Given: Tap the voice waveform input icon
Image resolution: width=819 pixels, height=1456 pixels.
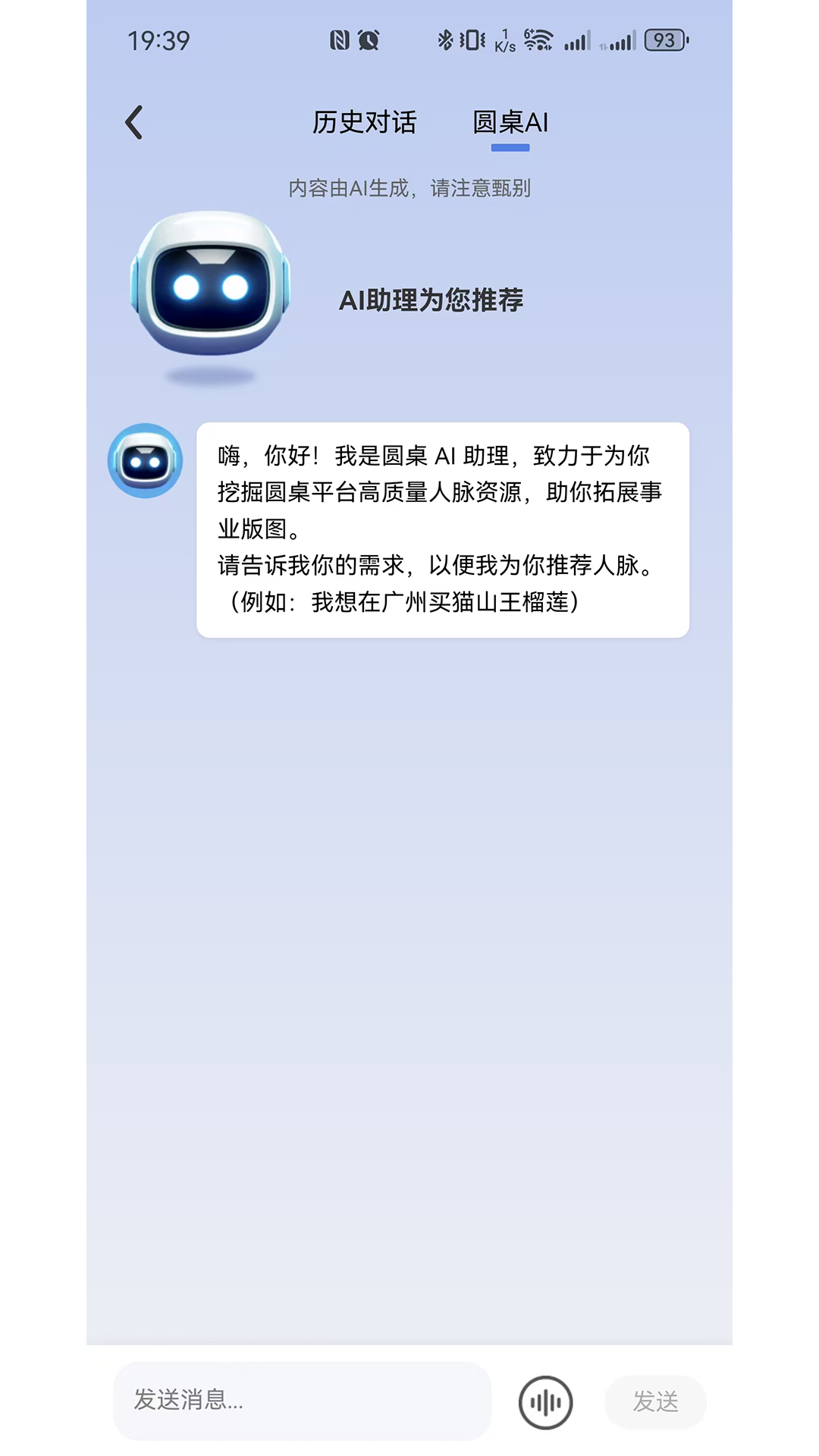Looking at the screenshot, I should 544,1402.
